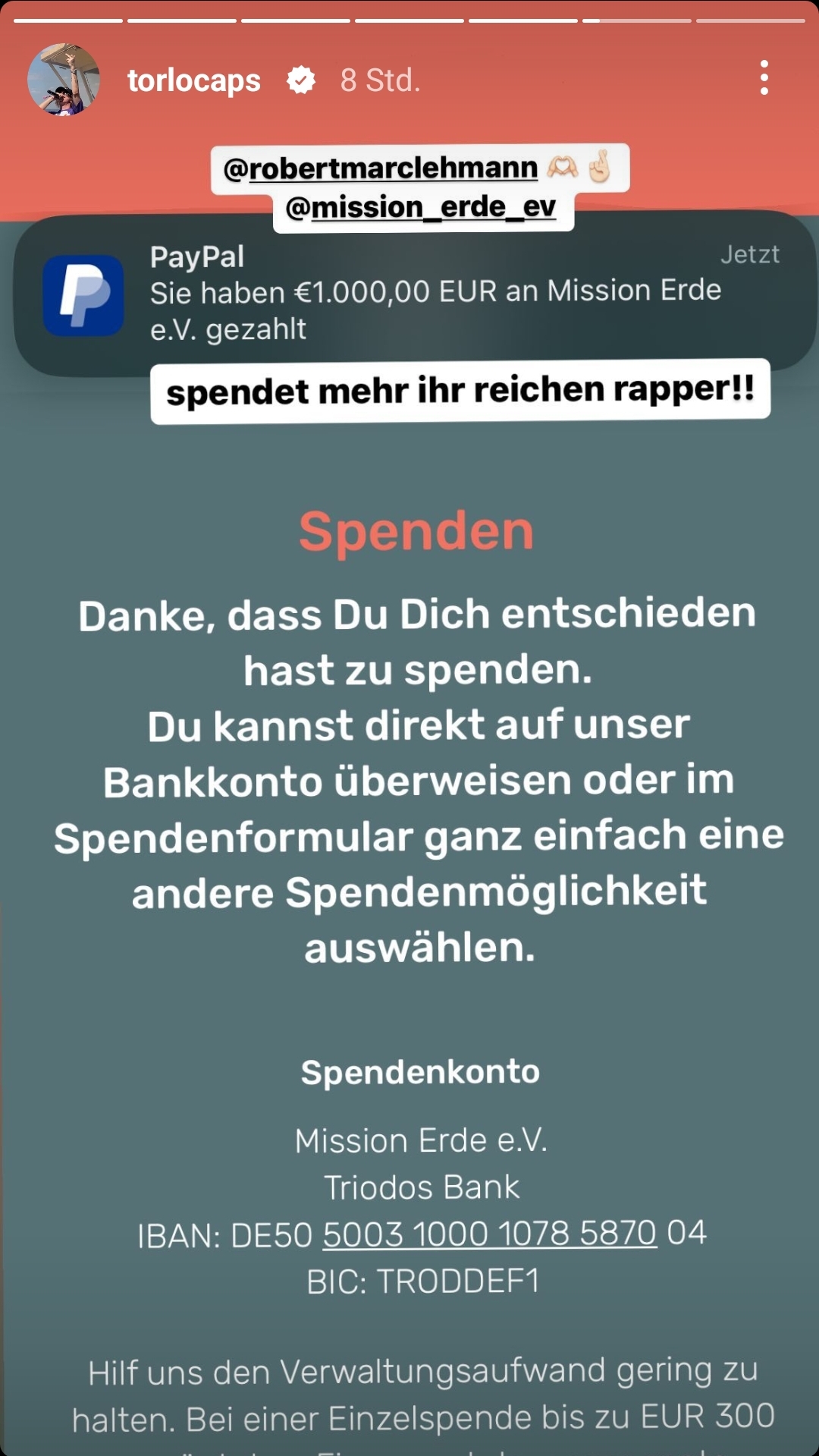Image resolution: width=819 pixels, height=1456 pixels.
Task: Open torlocaps profile picture
Action: (64, 80)
